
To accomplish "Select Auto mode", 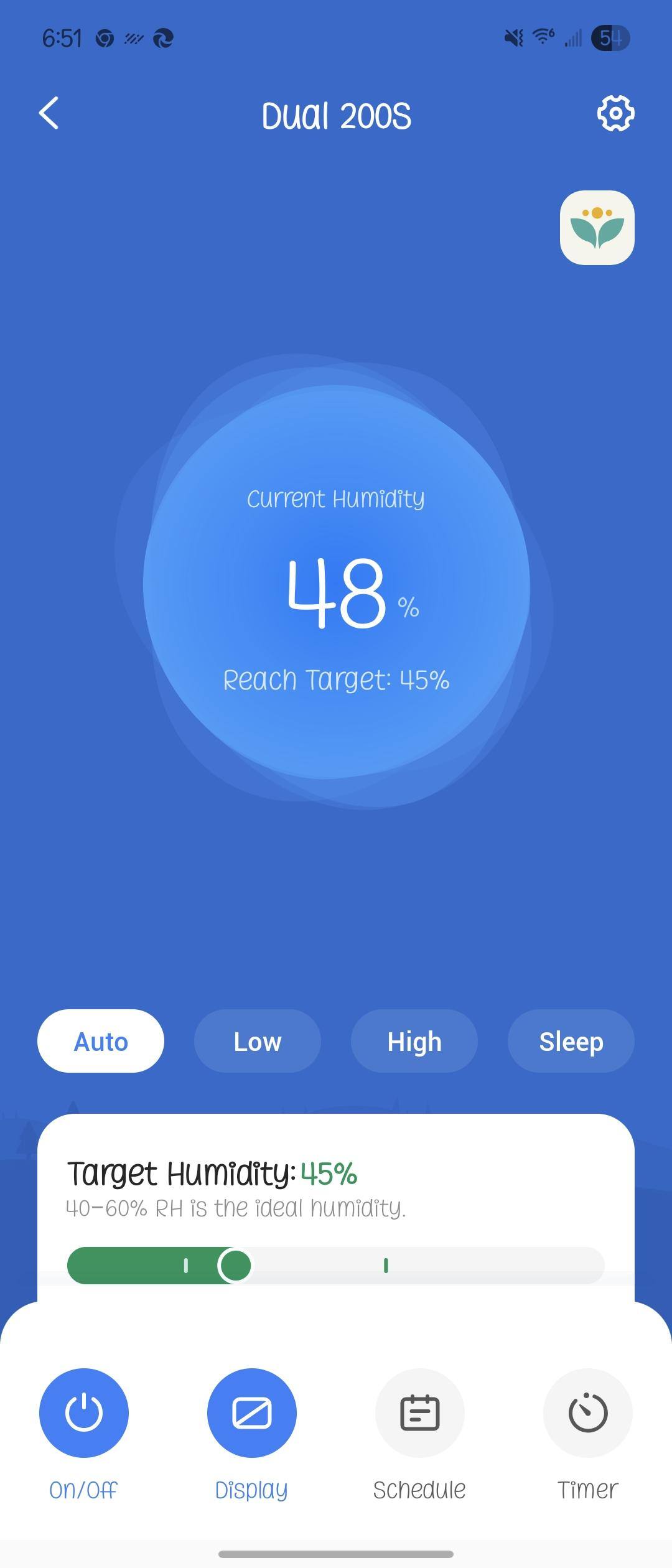I will click(101, 1041).
